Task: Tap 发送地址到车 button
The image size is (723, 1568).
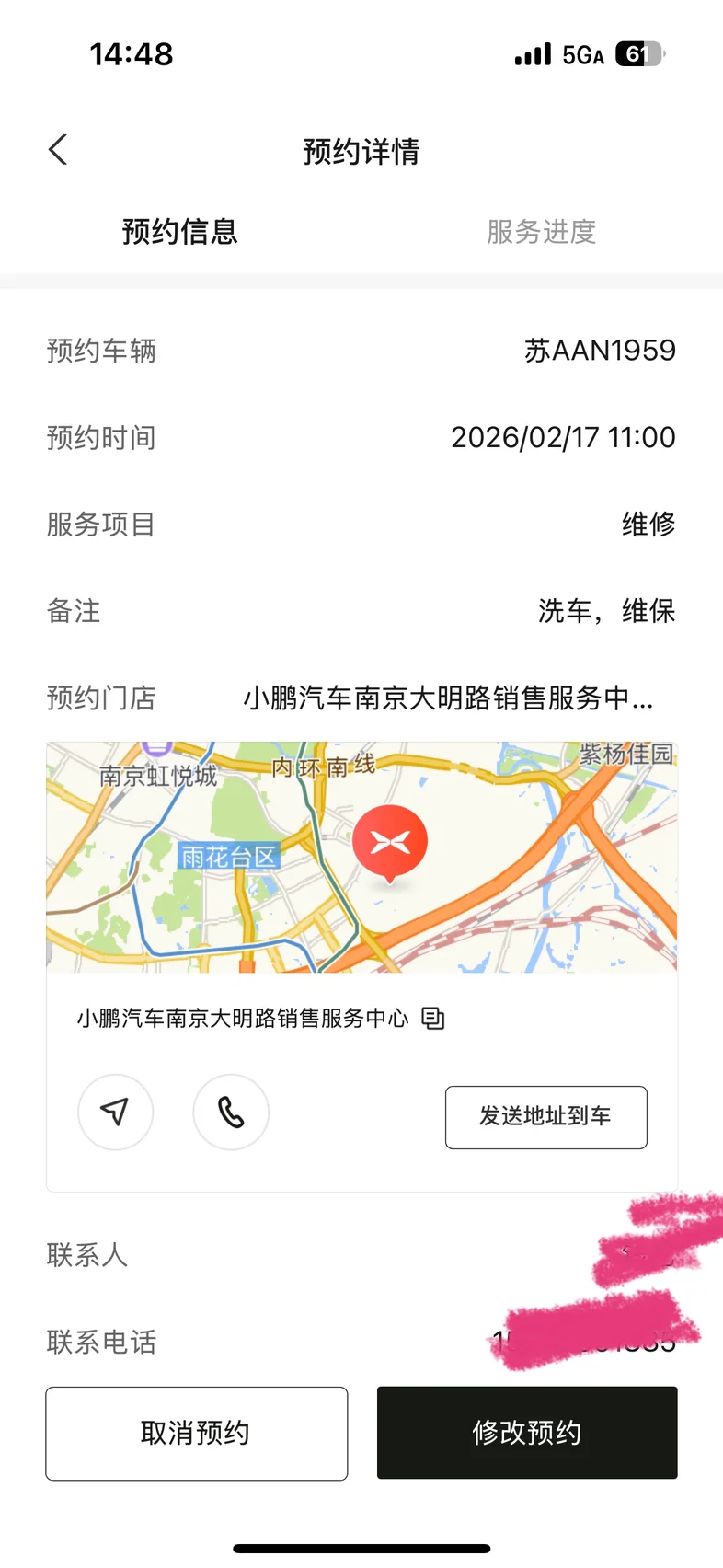Action: (x=545, y=1117)
